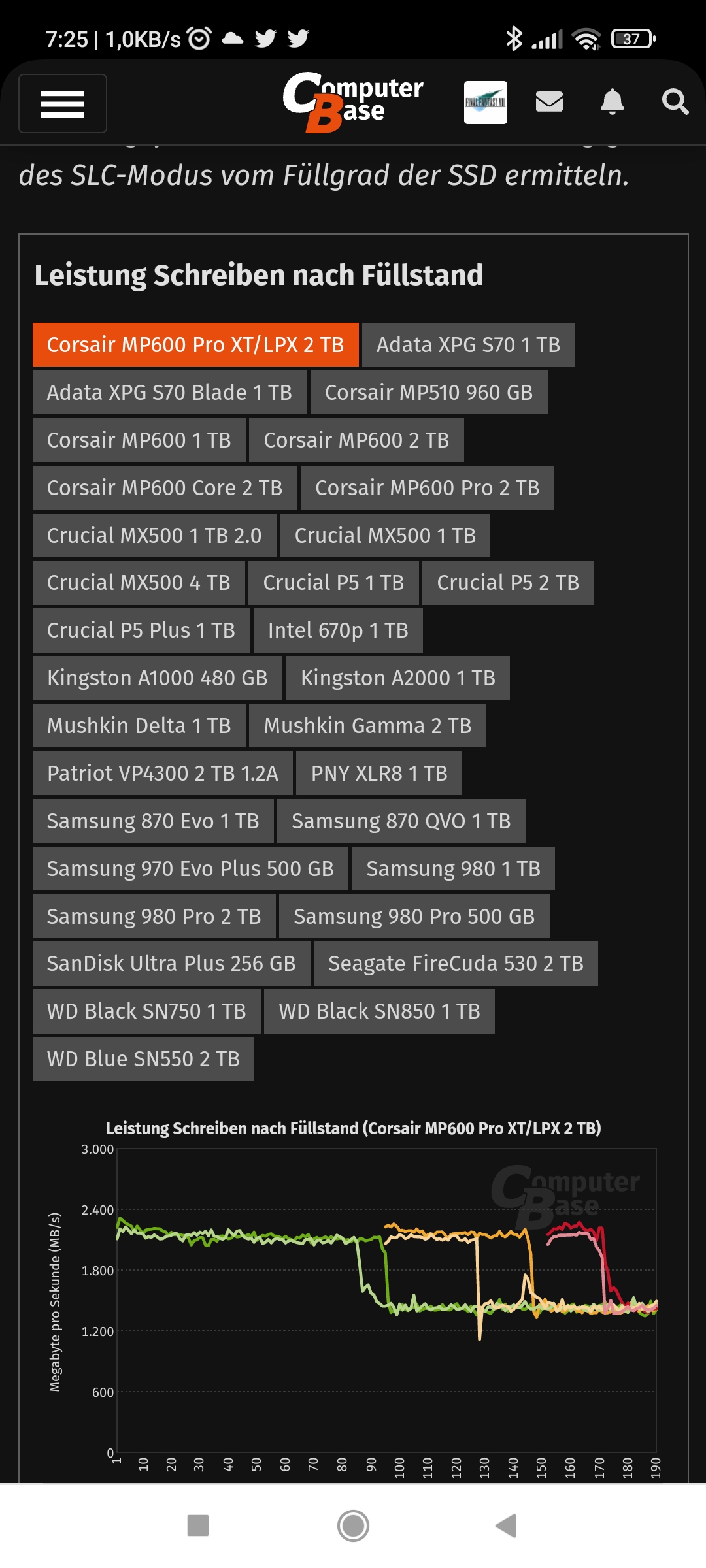The height and width of the screenshot is (1568, 706).
Task: Switch to Corsair MP600 Core 2 TB
Action: (x=165, y=488)
